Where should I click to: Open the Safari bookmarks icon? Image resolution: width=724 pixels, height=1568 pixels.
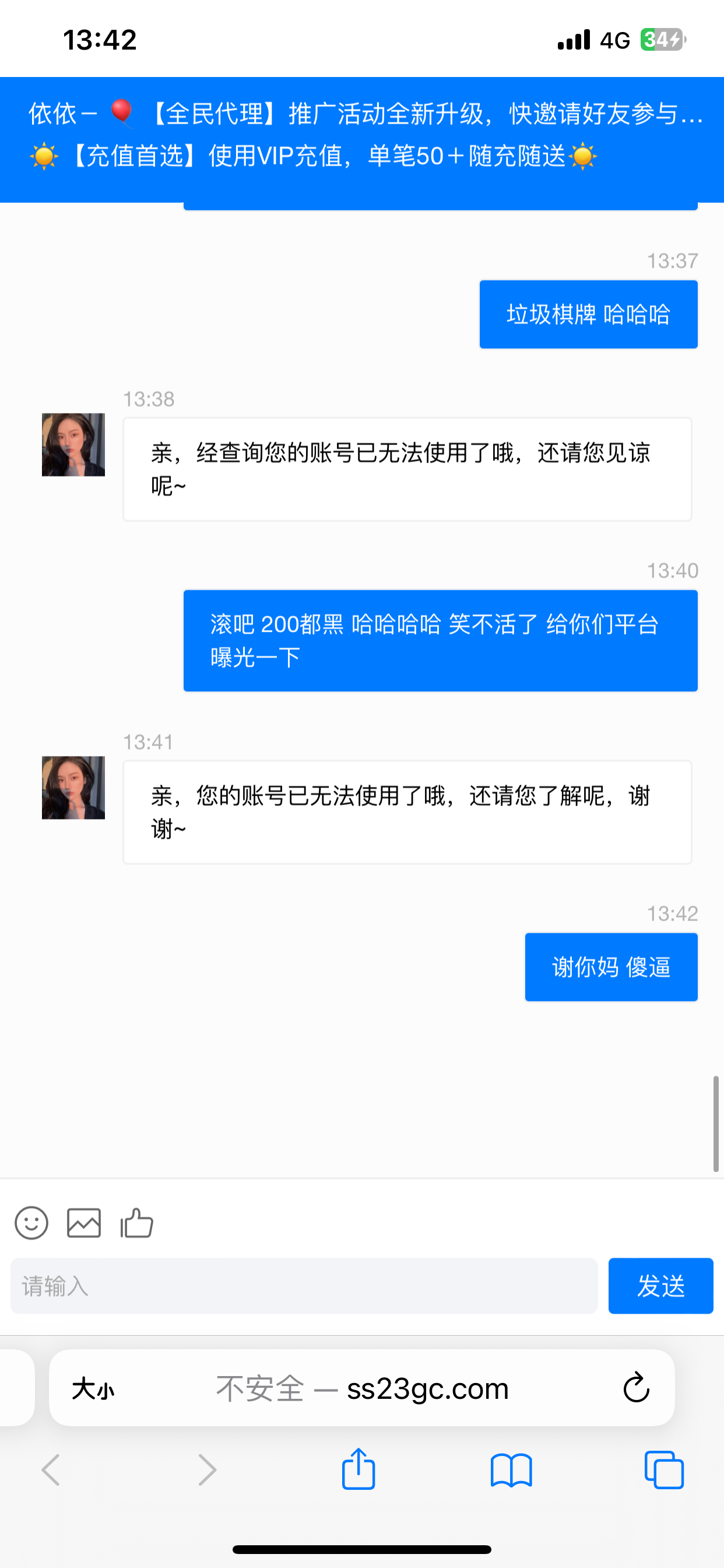(x=512, y=1469)
